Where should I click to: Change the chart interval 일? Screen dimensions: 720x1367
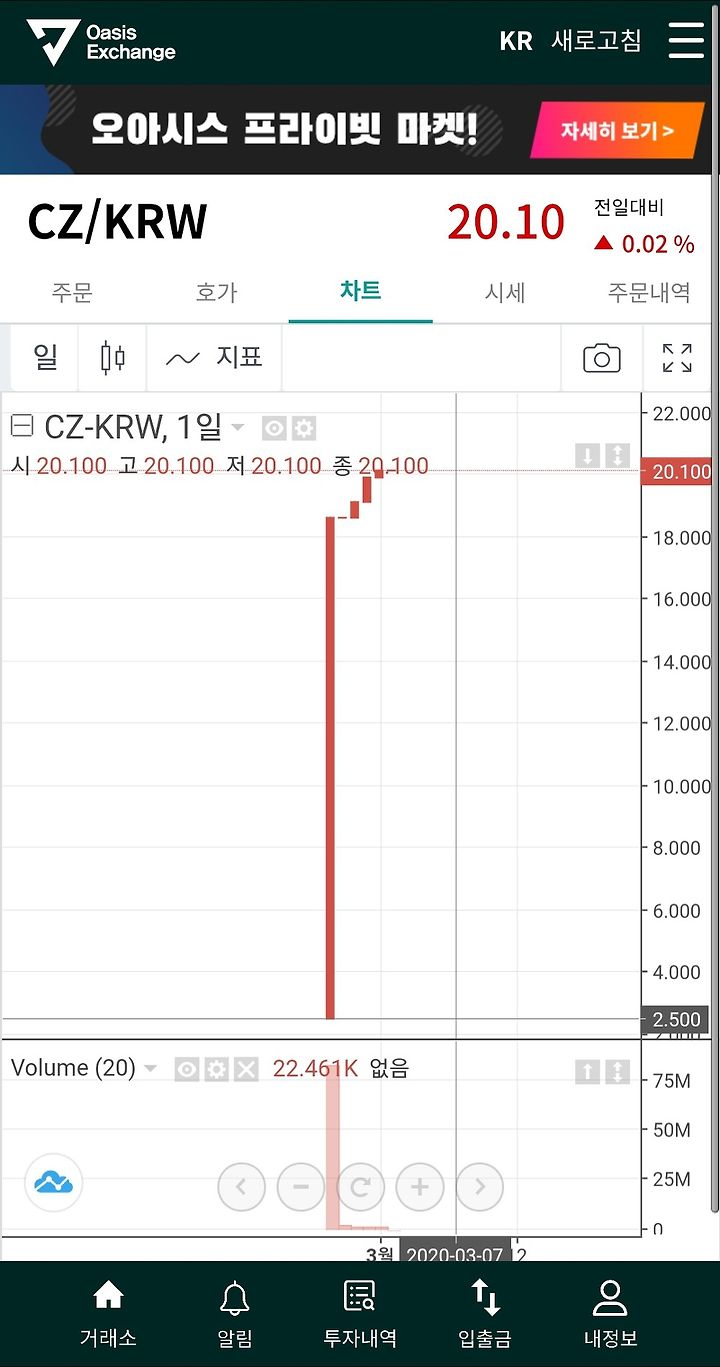point(45,357)
